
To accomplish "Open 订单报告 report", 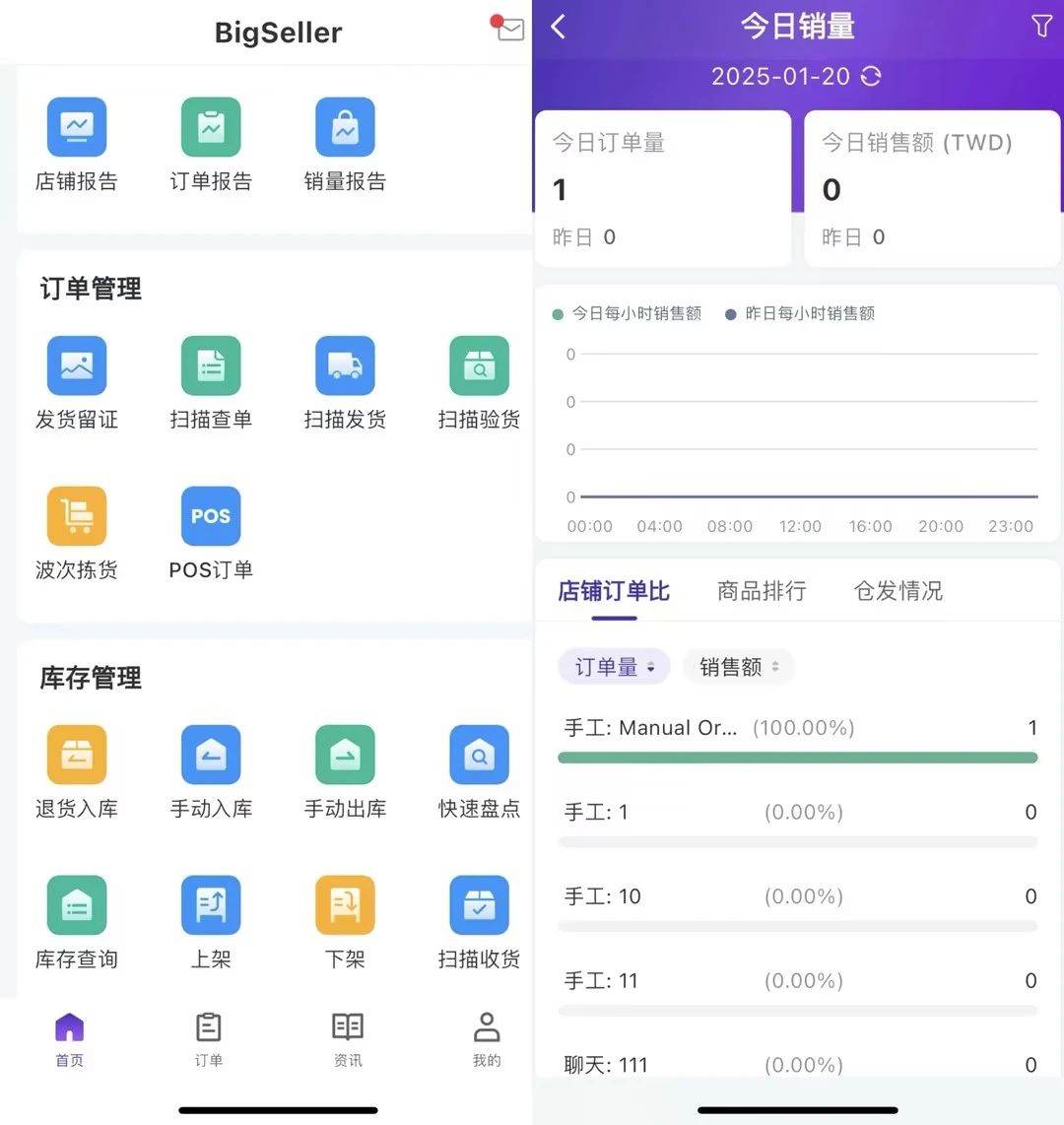I will pos(211,144).
